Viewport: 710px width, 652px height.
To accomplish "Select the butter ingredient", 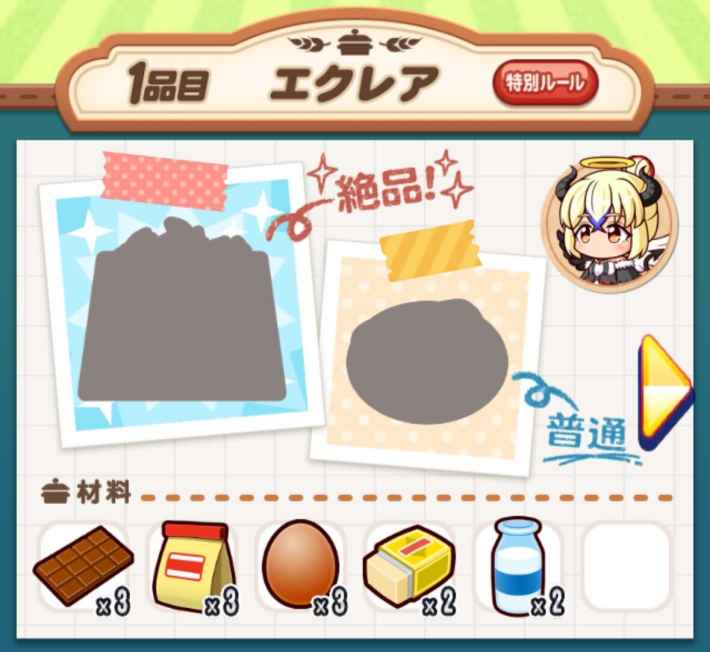I will [409, 566].
